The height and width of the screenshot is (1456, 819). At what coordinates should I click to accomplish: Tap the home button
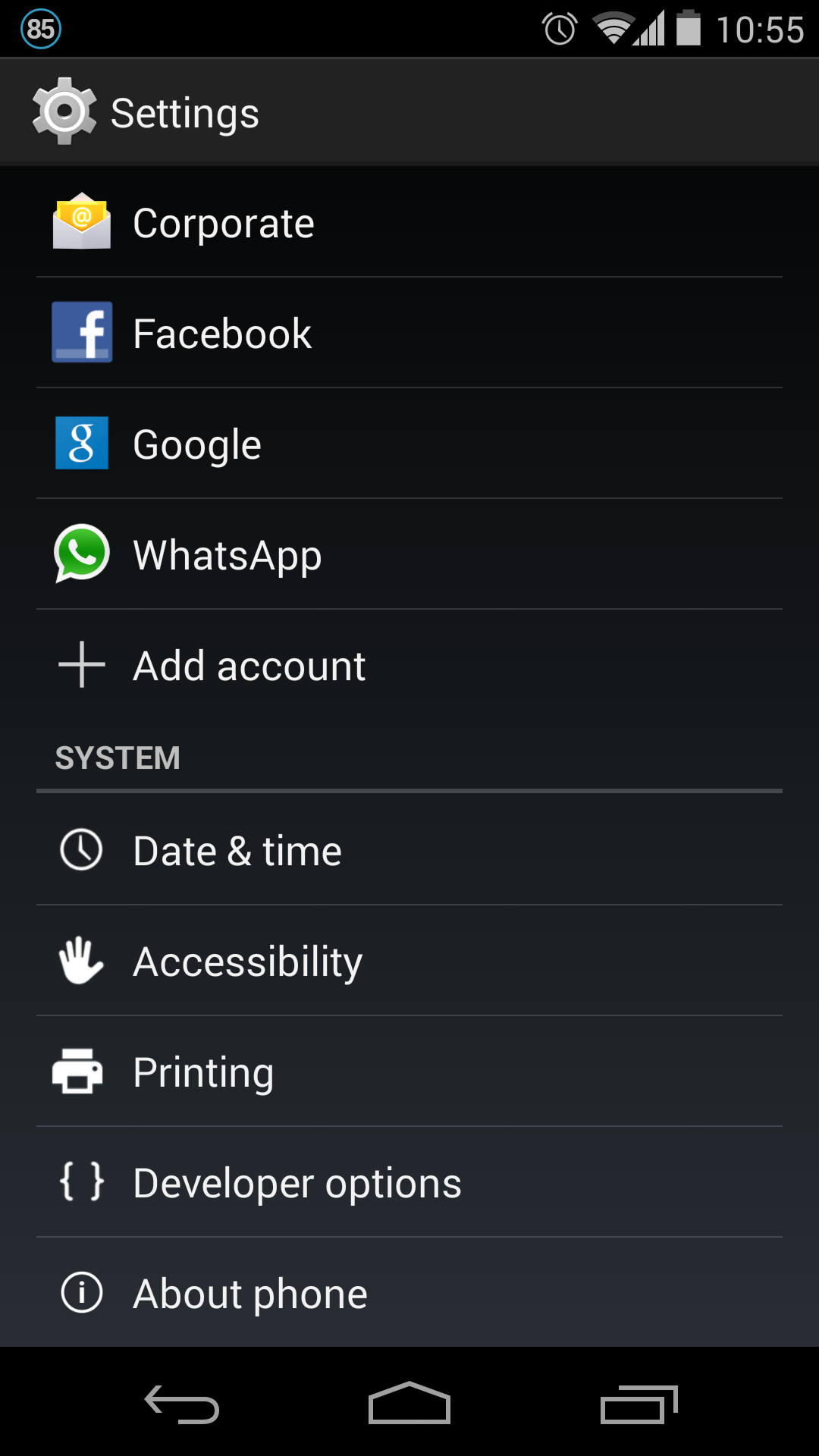pyautogui.click(x=409, y=1404)
